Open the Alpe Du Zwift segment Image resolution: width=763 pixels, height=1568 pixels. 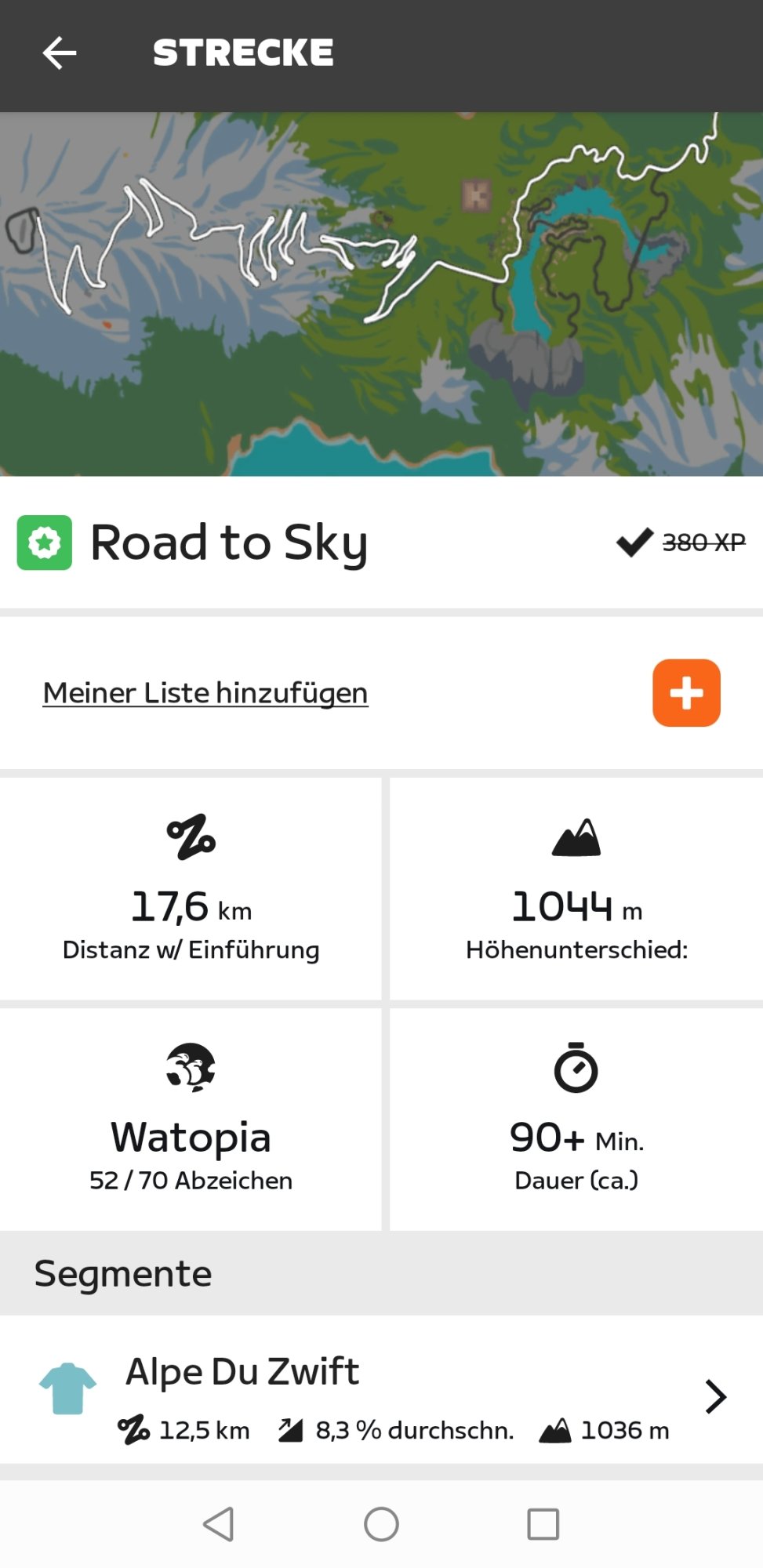pos(381,1396)
